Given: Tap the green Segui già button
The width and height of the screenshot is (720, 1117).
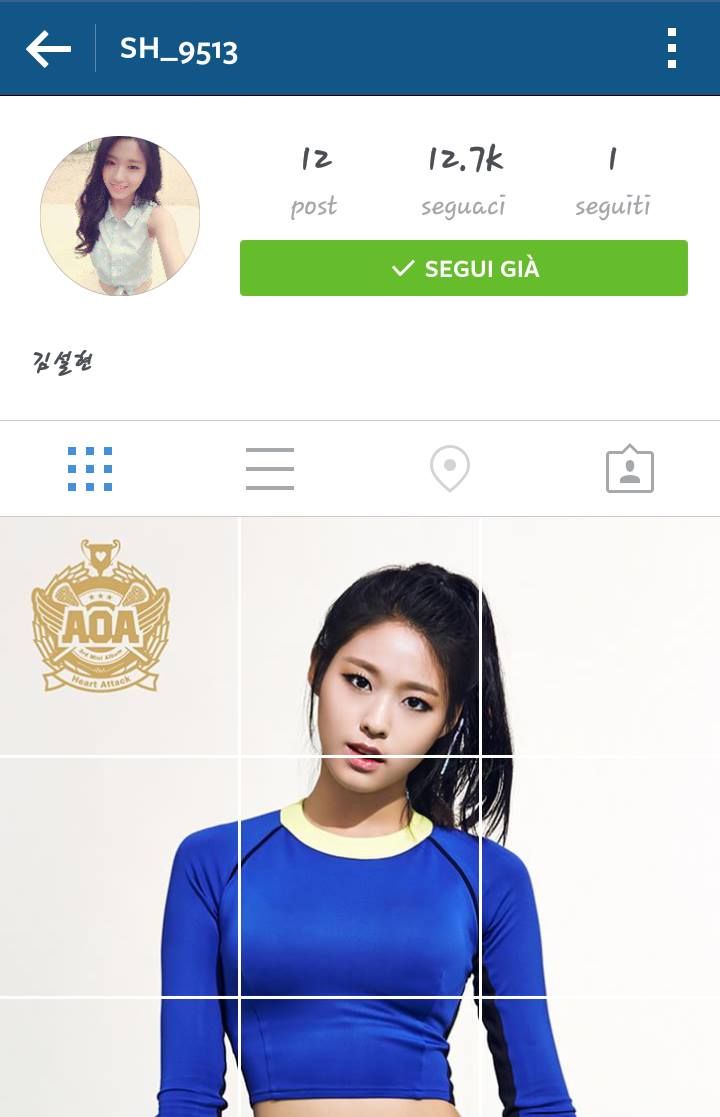Looking at the screenshot, I should [464, 268].
